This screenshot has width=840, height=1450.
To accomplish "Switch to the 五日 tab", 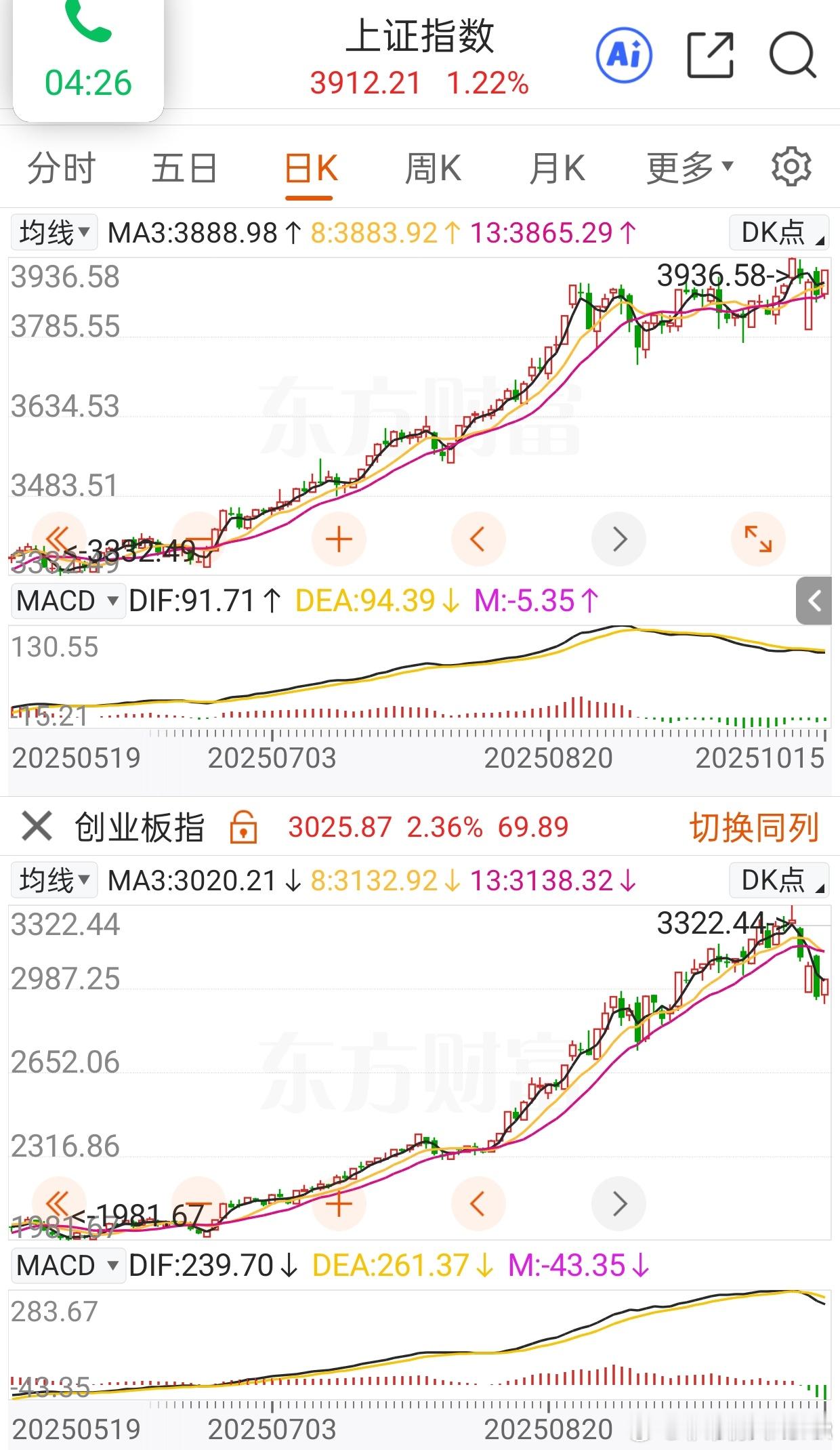I will click(x=184, y=168).
